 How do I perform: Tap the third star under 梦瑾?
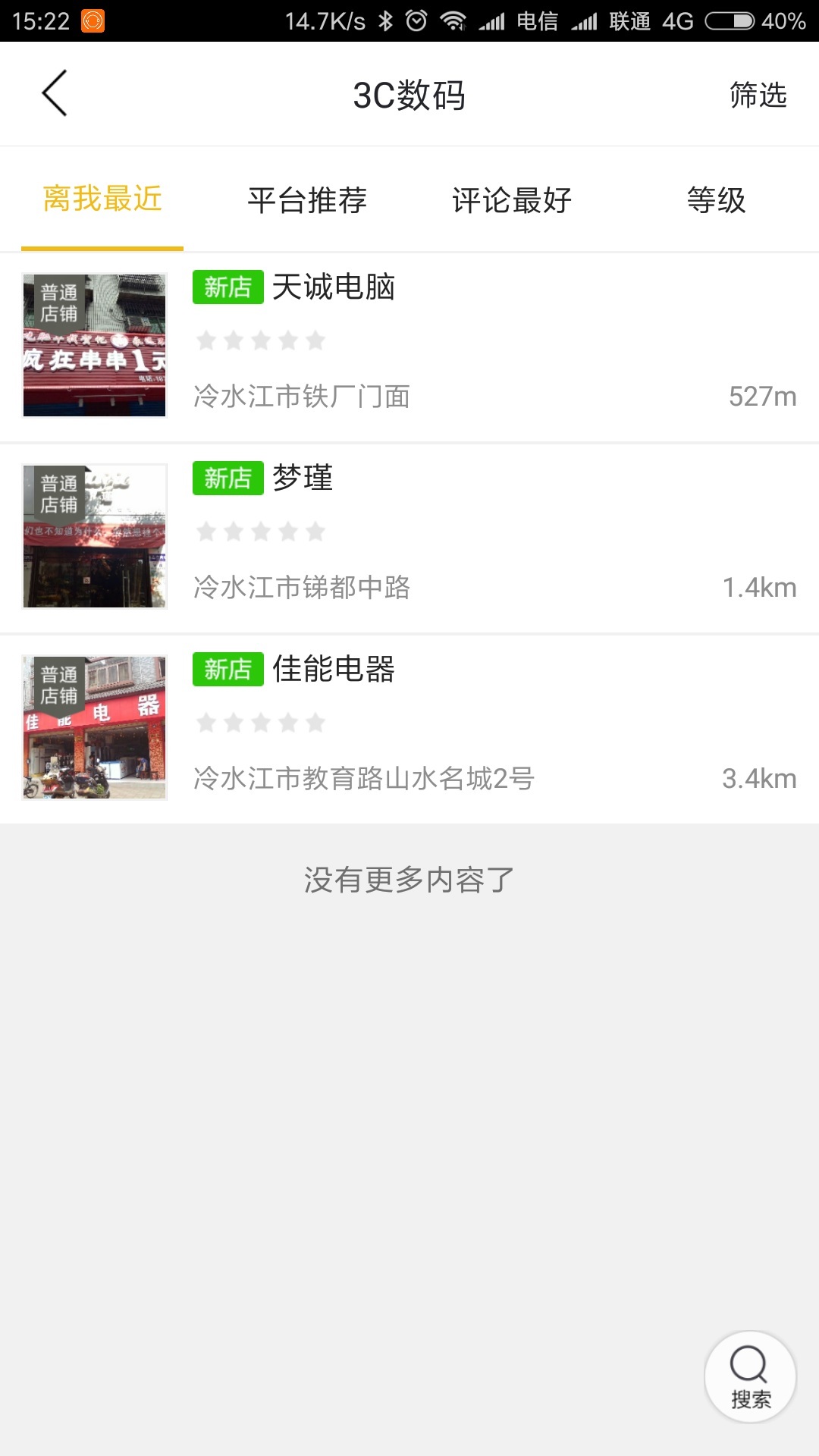259,532
